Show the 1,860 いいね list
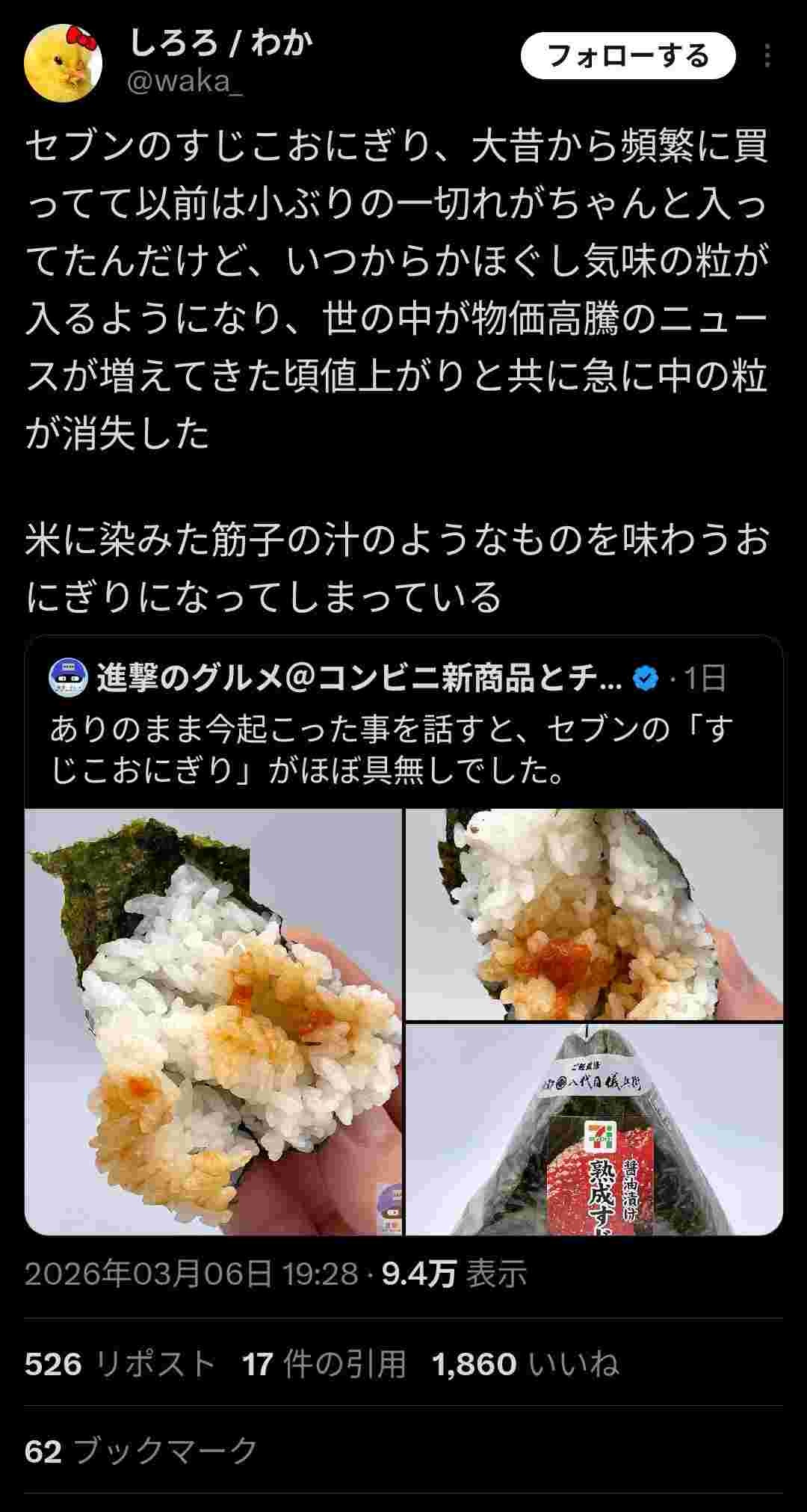 click(x=525, y=1364)
